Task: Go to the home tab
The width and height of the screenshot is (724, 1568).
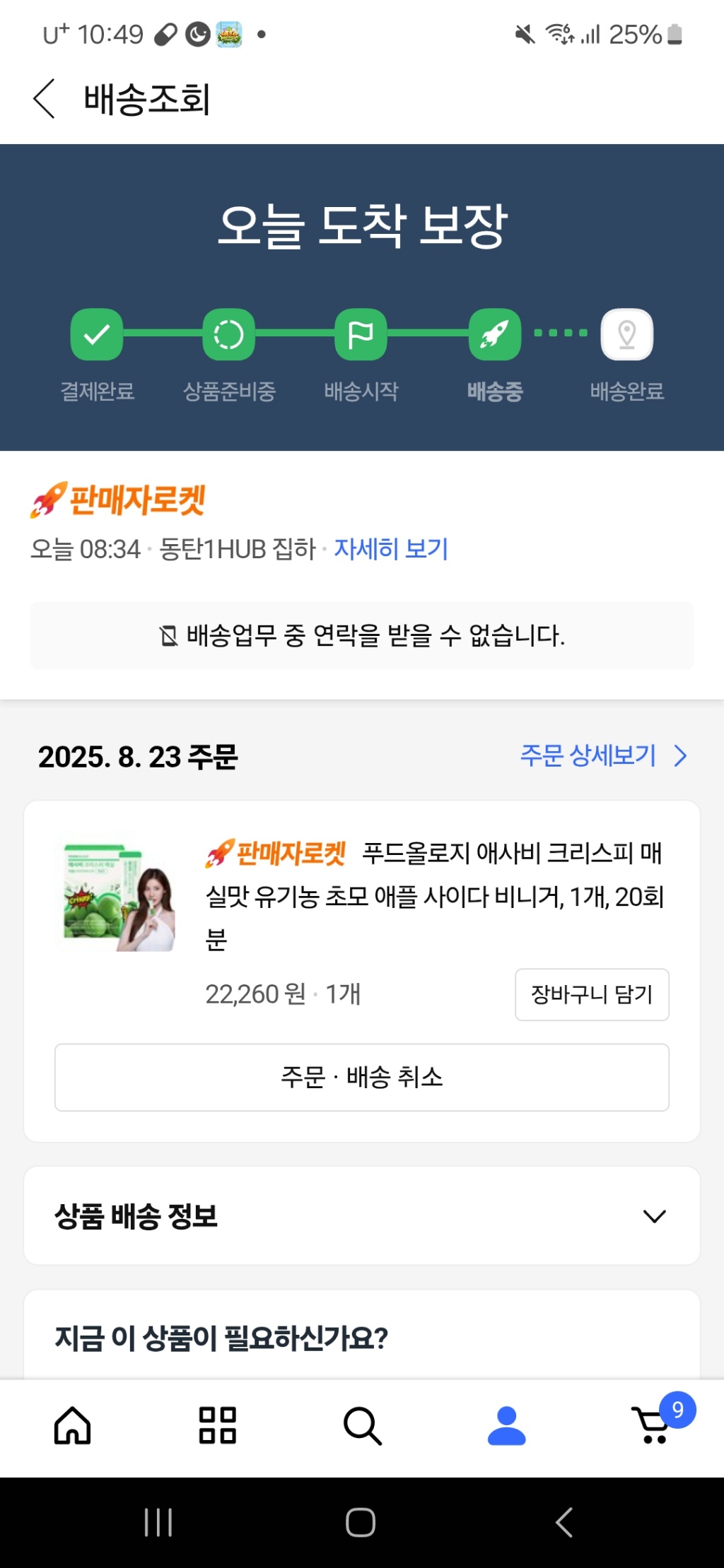Action: pos(73,1426)
